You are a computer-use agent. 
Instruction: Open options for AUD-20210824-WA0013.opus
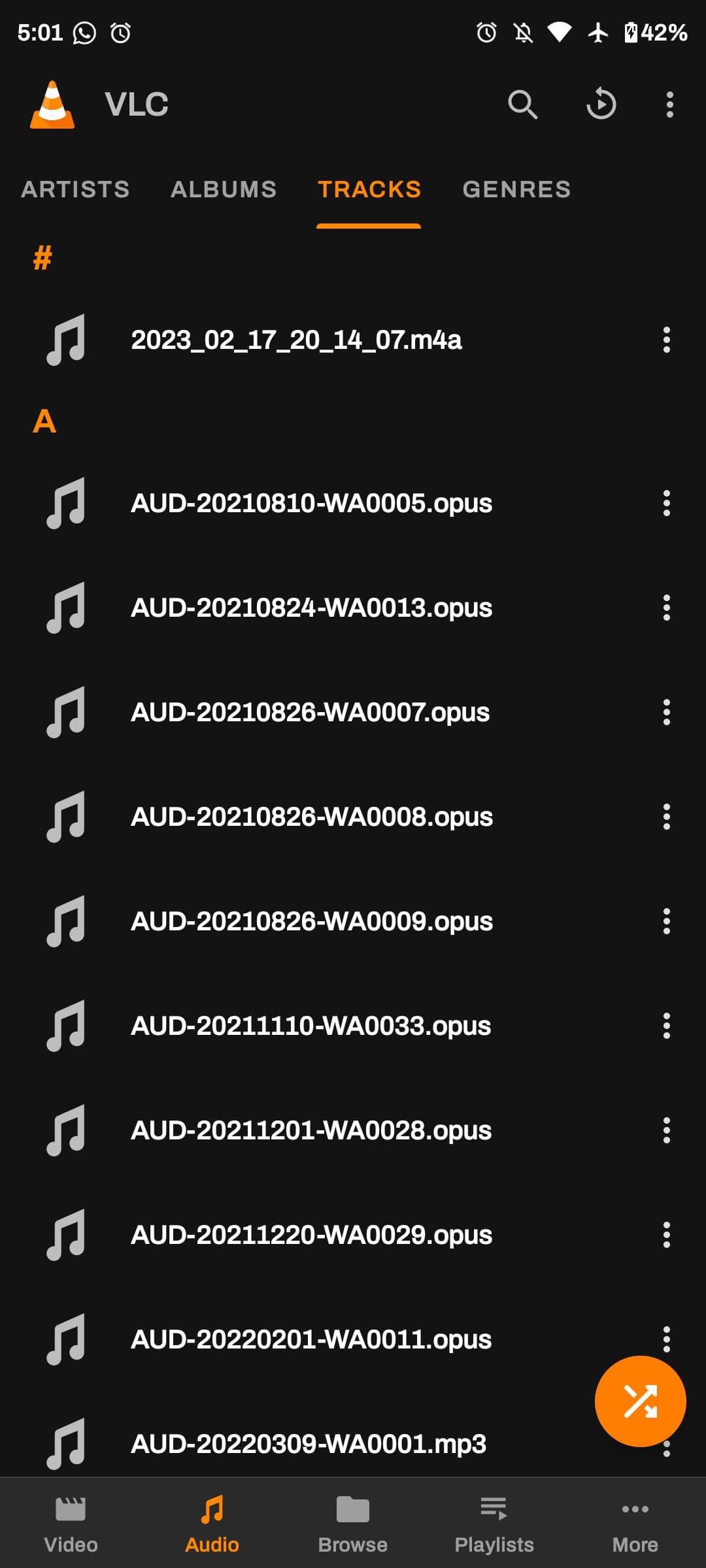(666, 608)
